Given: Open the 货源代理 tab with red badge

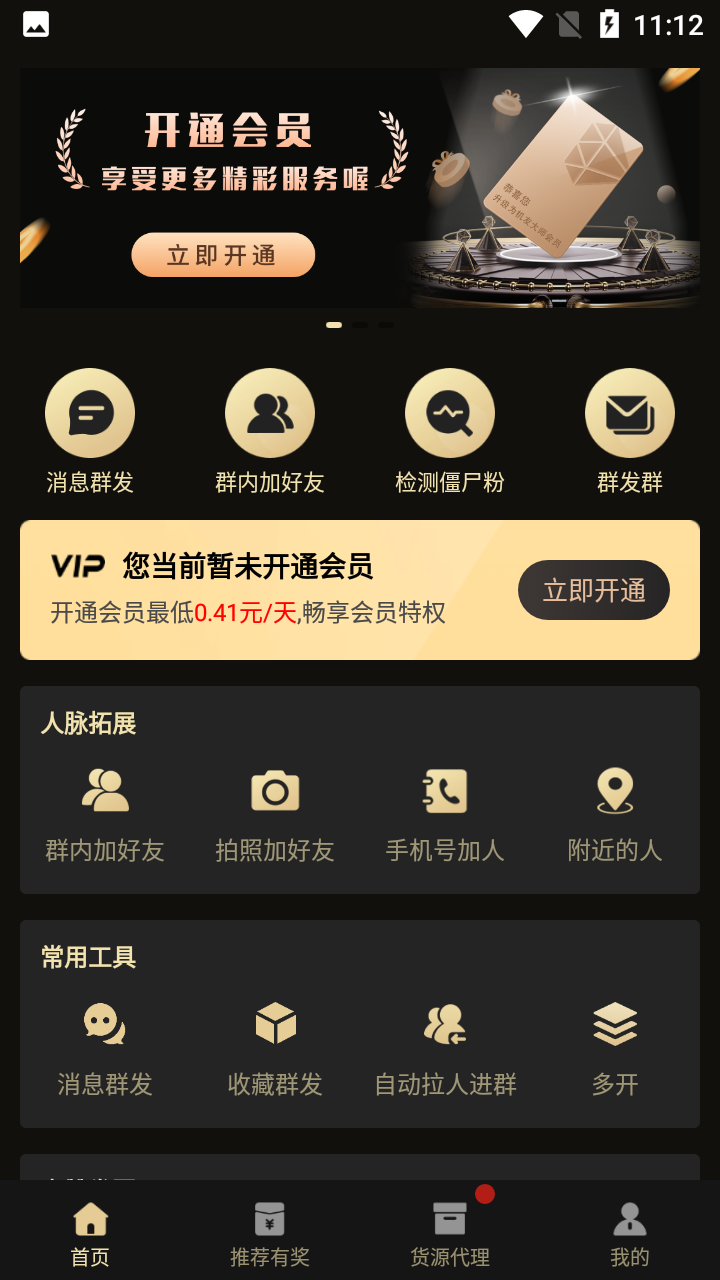Looking at the screenshot, I should point(450,1231).
